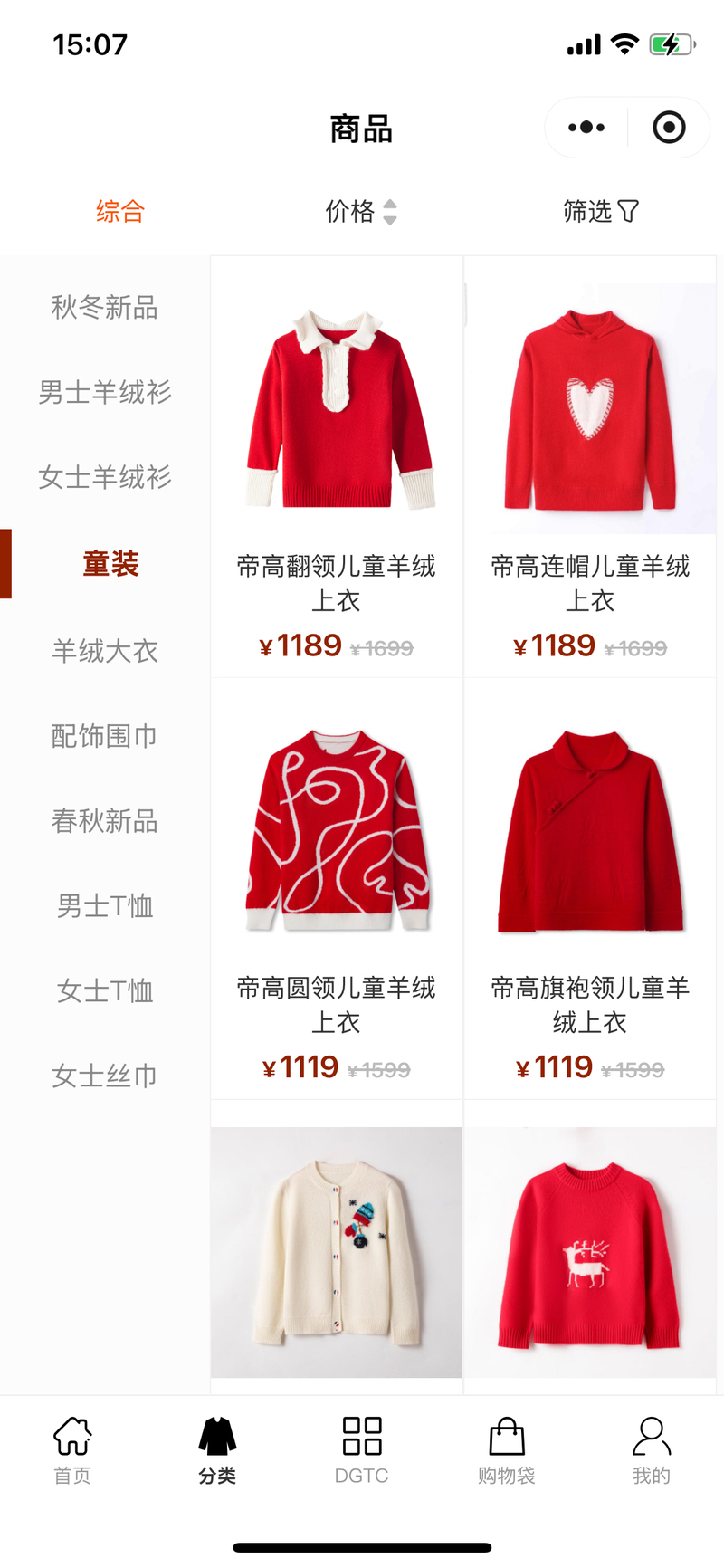This screenshot has height=1568, width=724.
Task: Sort products by 价格
Action: (361, 212)
